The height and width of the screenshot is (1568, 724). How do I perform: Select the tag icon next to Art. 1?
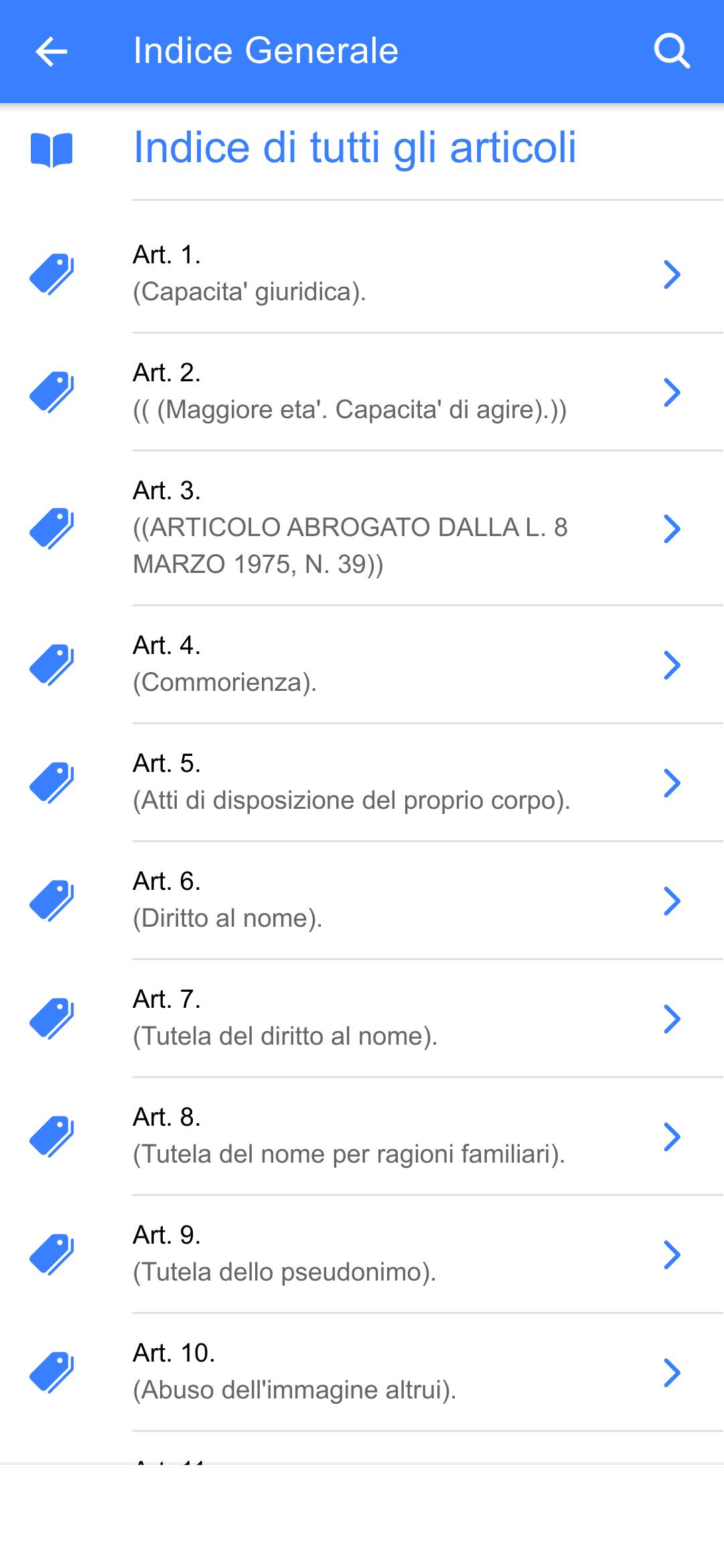point(53,272)
